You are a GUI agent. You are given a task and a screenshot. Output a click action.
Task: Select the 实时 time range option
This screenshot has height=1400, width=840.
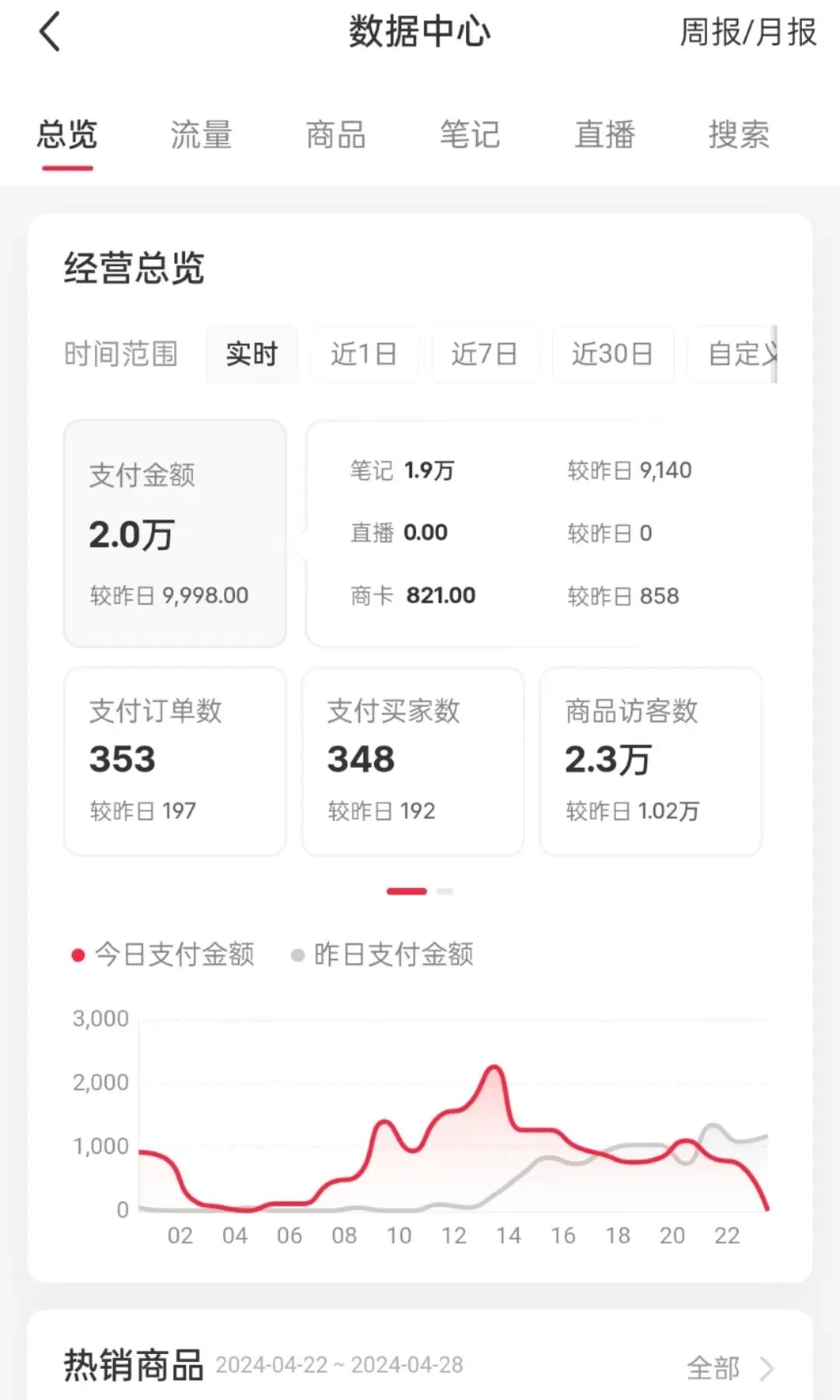(x=251, y=354)
